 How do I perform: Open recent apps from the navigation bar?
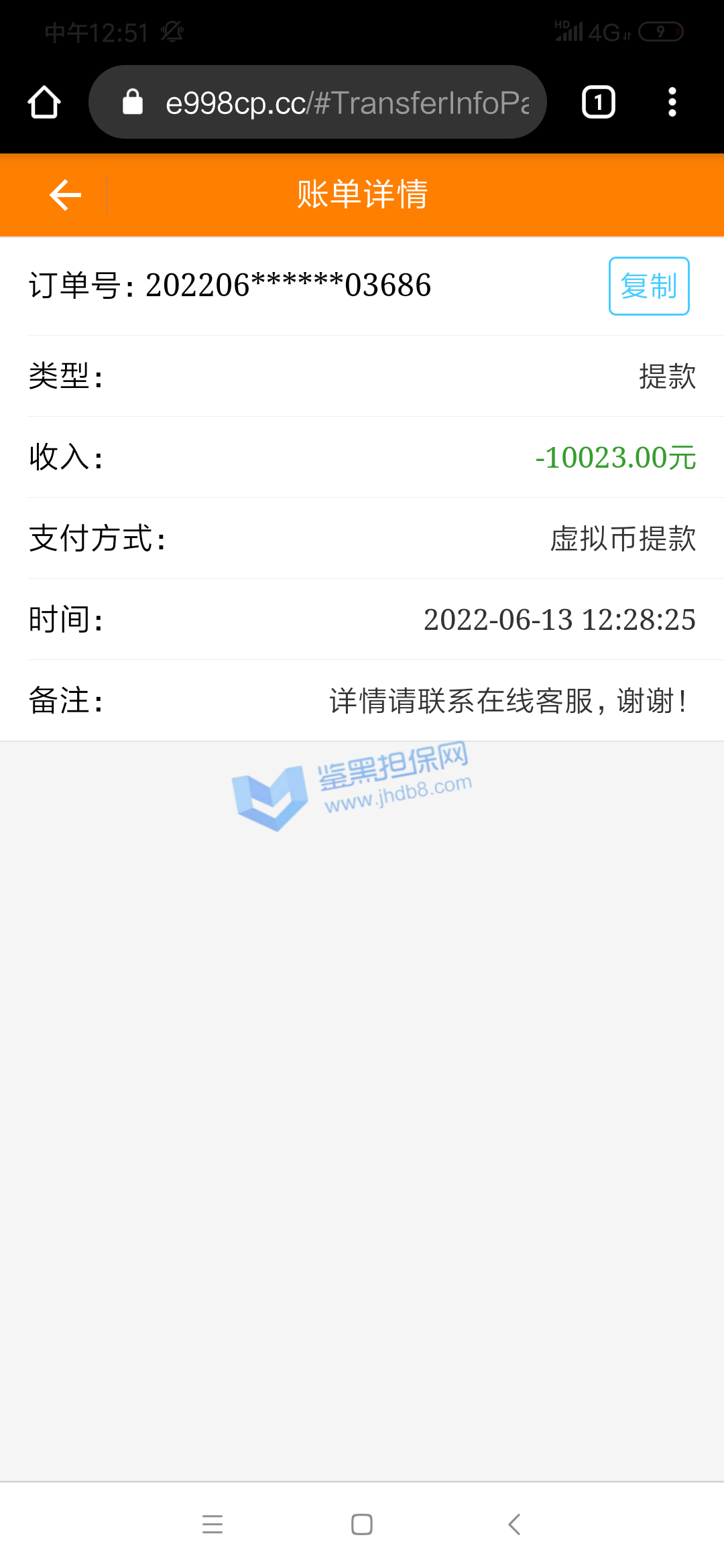(213, 1524)
